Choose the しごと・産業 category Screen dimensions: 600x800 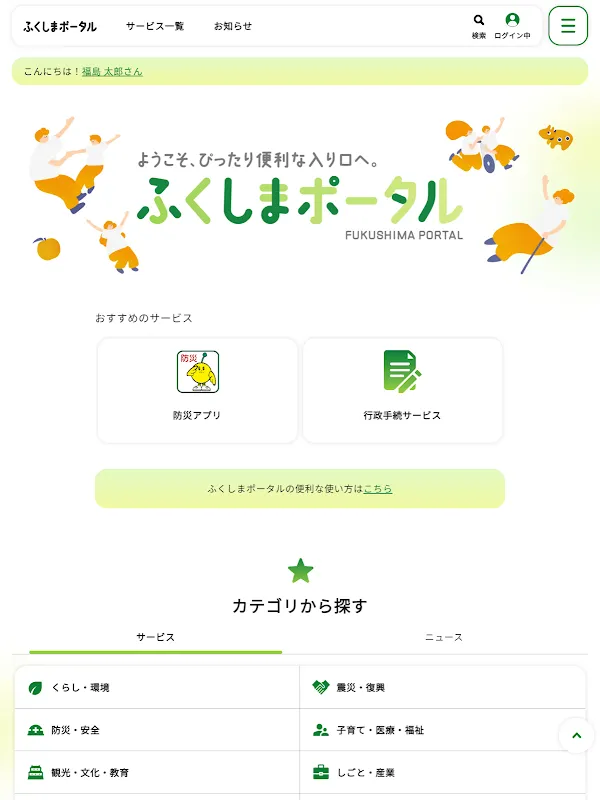[x=442, y=772]
